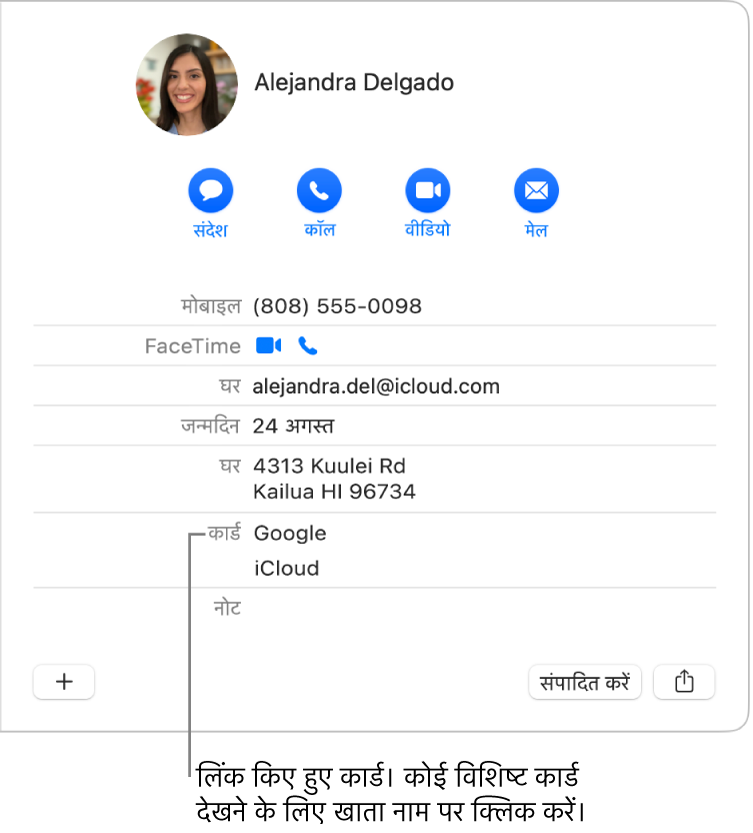Compose an email via मेल button
Viewport: 753px width, 833px height.
536,190
